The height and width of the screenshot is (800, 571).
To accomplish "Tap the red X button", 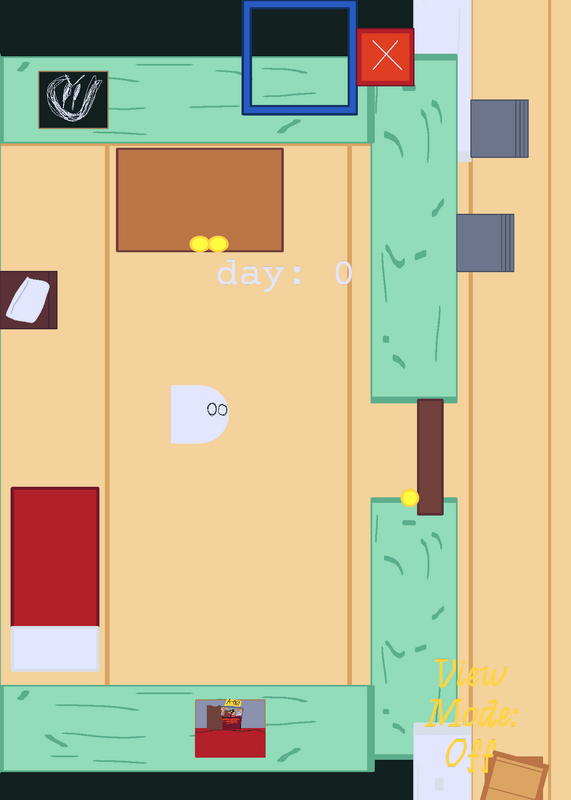I will [x=385, y=57].
